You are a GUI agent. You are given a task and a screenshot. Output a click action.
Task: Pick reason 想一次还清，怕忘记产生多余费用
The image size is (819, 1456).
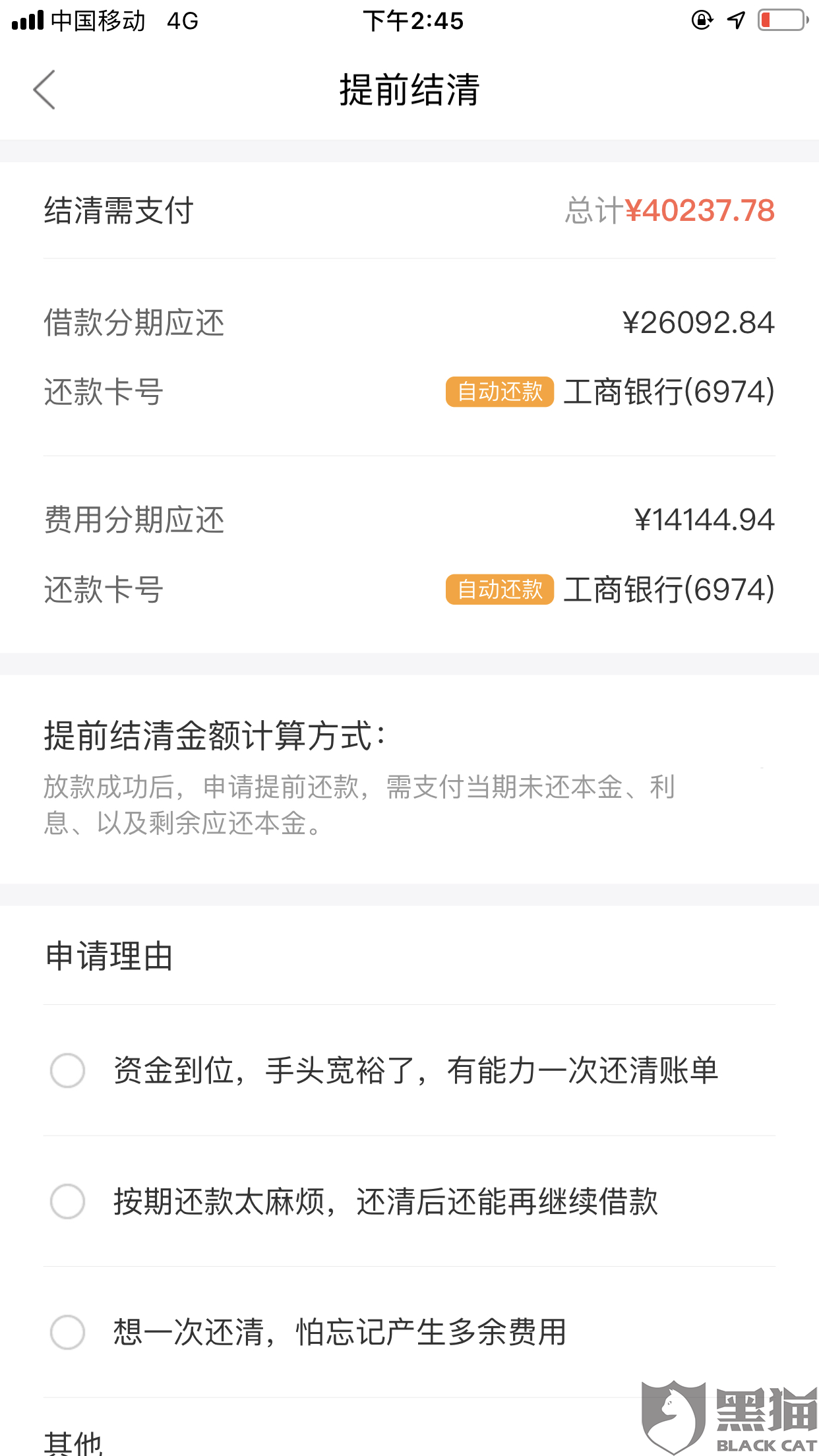click(67, 1332)
